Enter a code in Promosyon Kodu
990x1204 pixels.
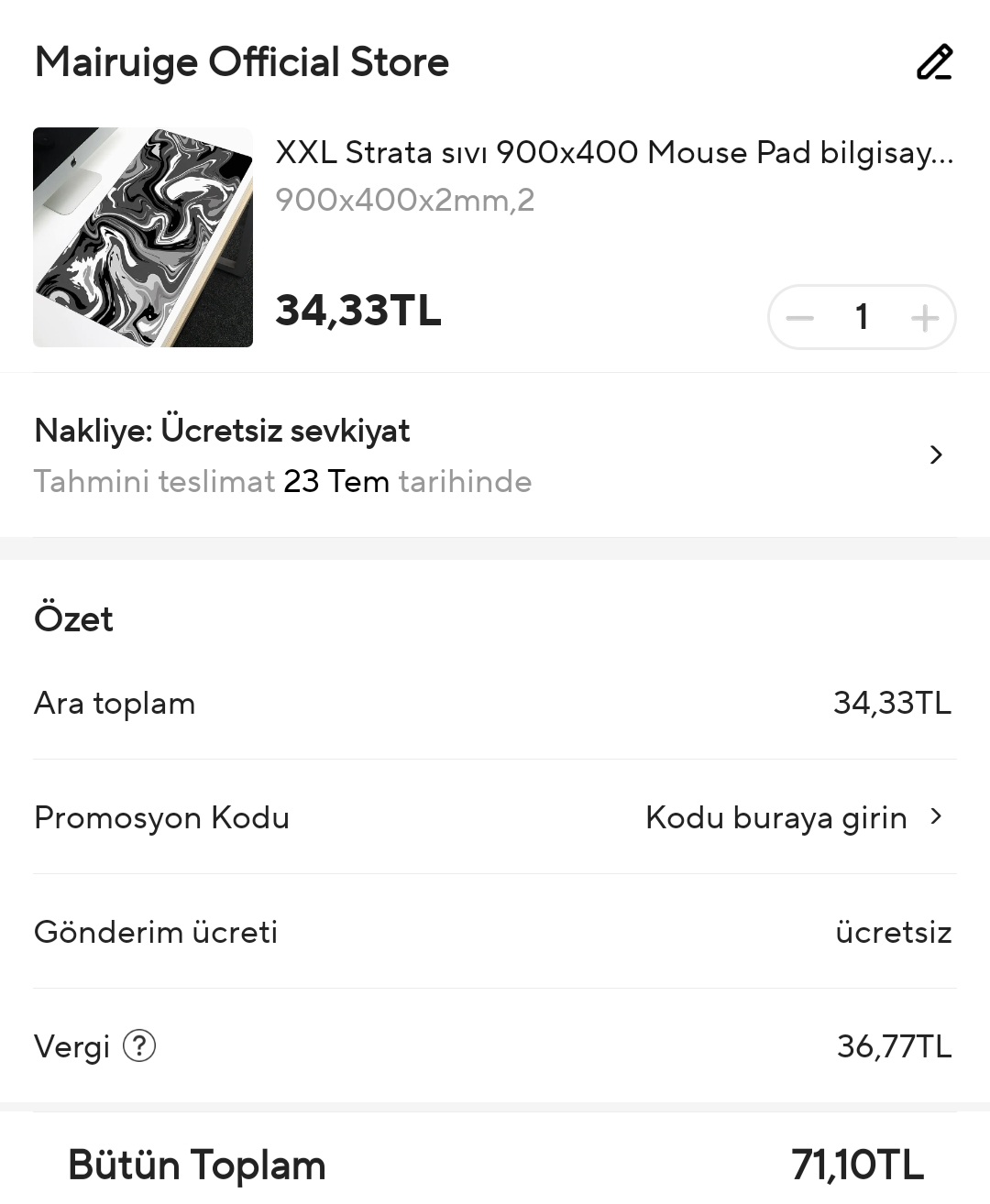[x=793, y=817]
